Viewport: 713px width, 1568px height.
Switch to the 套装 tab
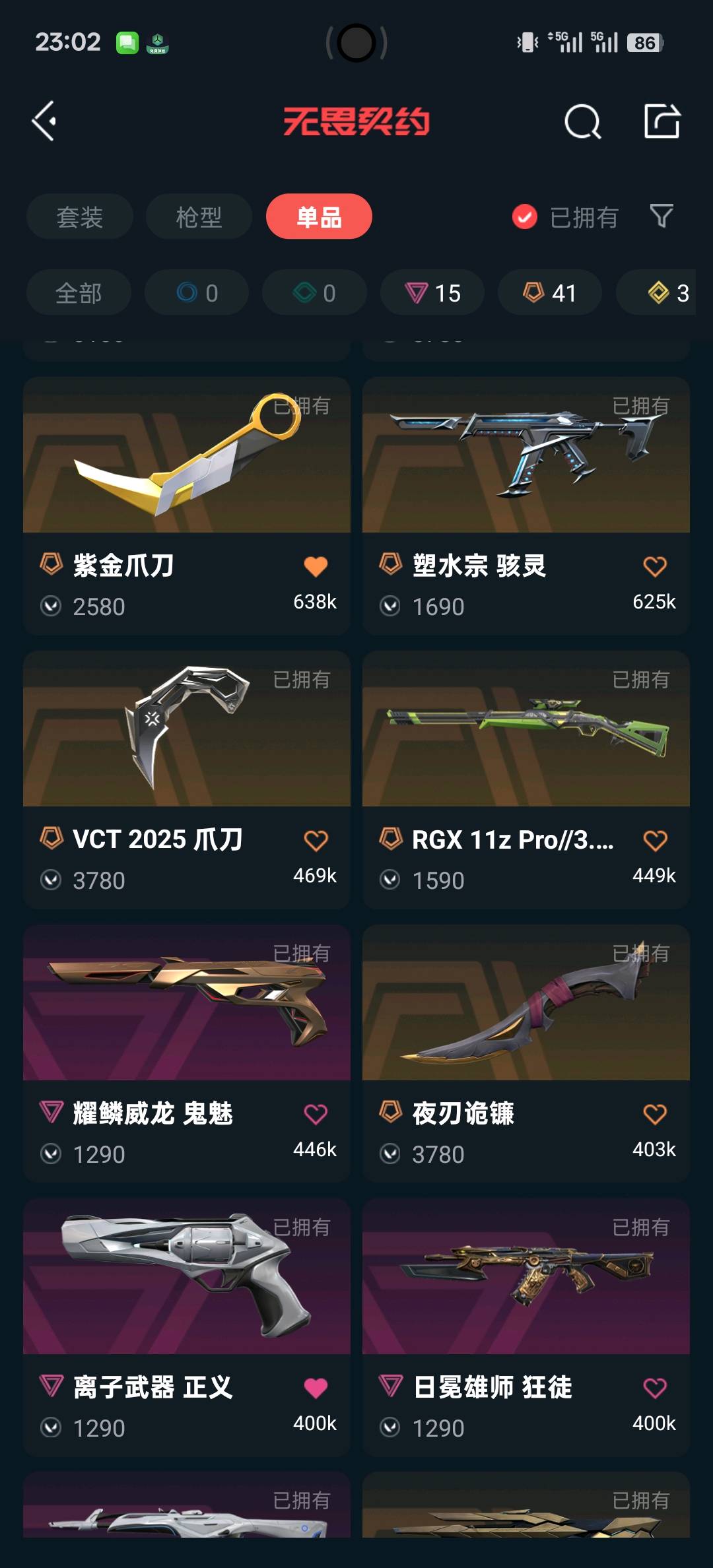[x=80, y=216]
